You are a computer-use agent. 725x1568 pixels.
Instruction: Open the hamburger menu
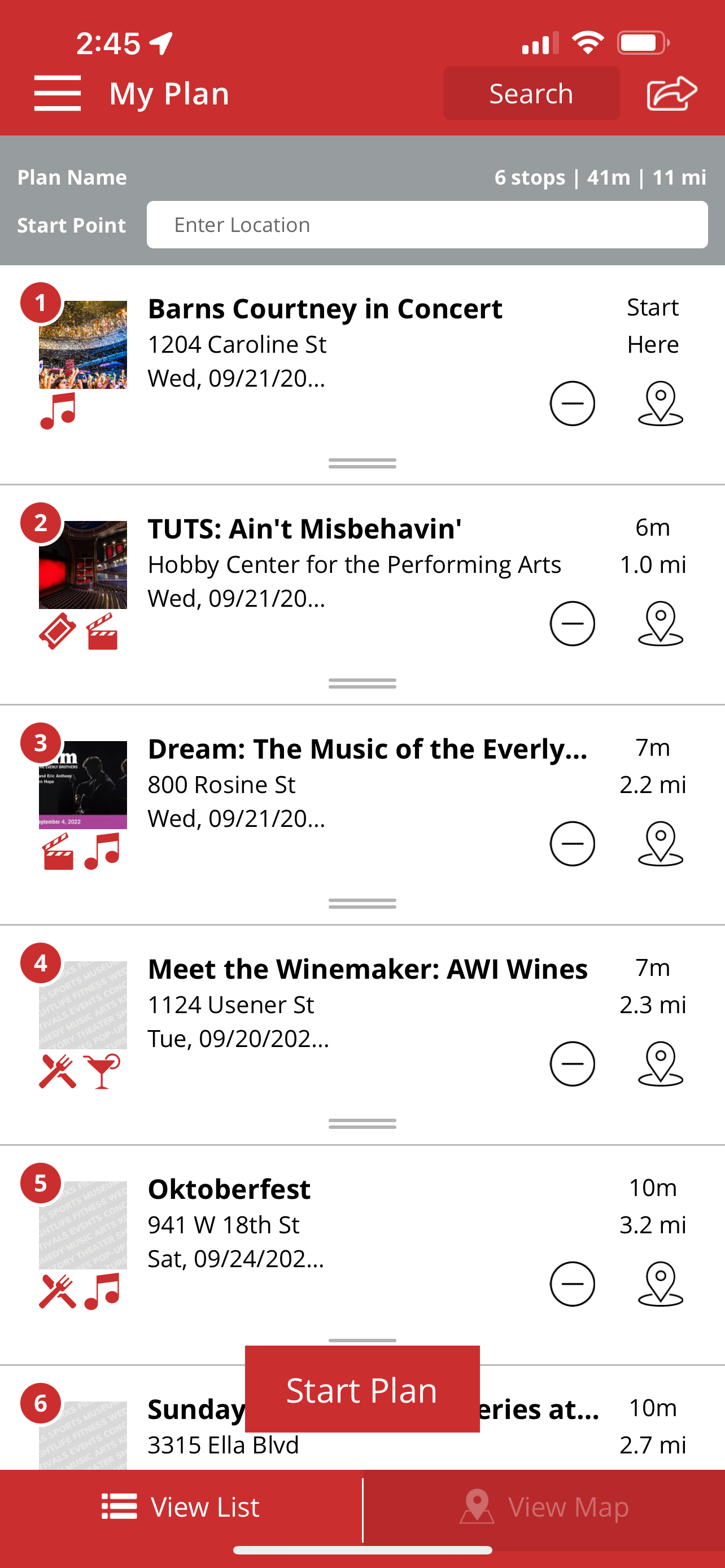click(57, 93)
